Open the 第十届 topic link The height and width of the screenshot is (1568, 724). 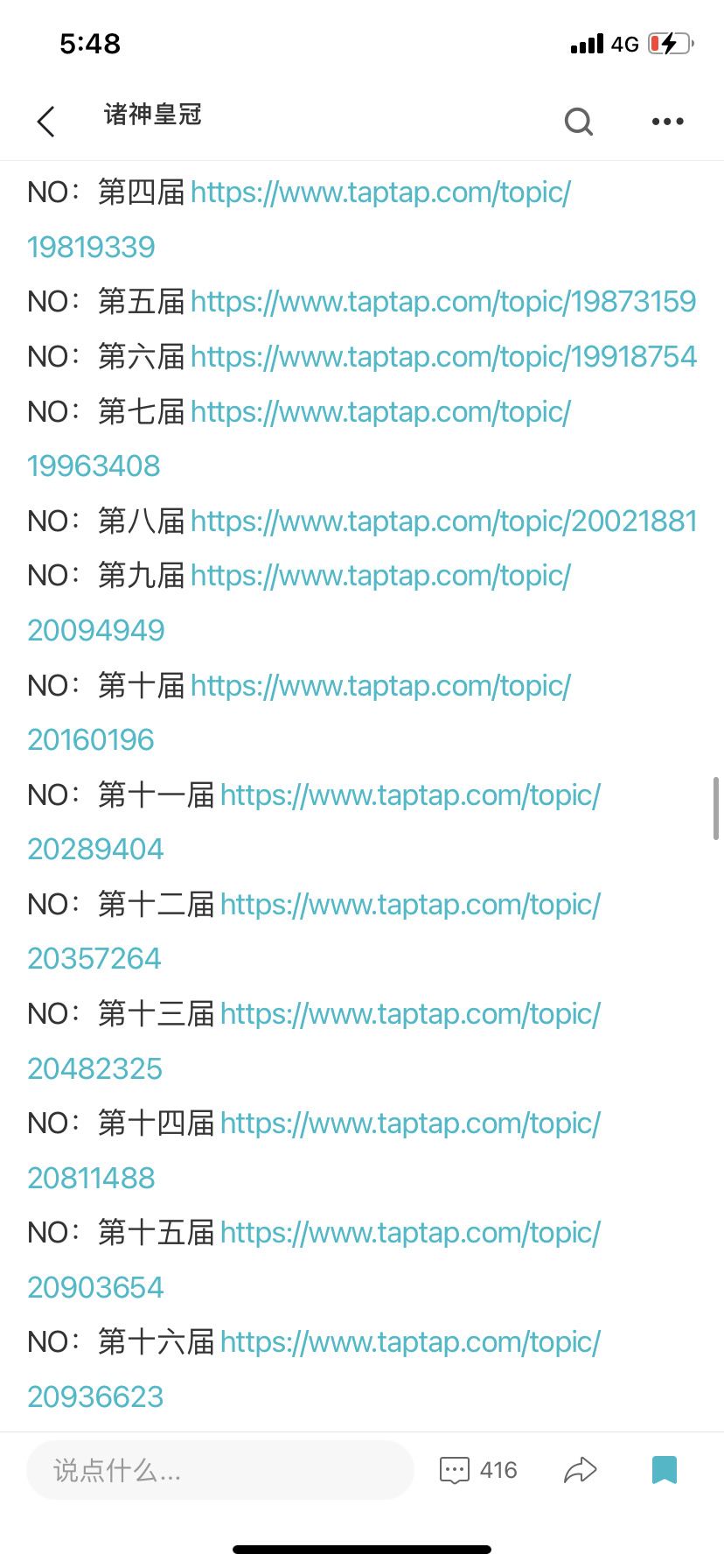pyautogui.click(x=379, y=685)
